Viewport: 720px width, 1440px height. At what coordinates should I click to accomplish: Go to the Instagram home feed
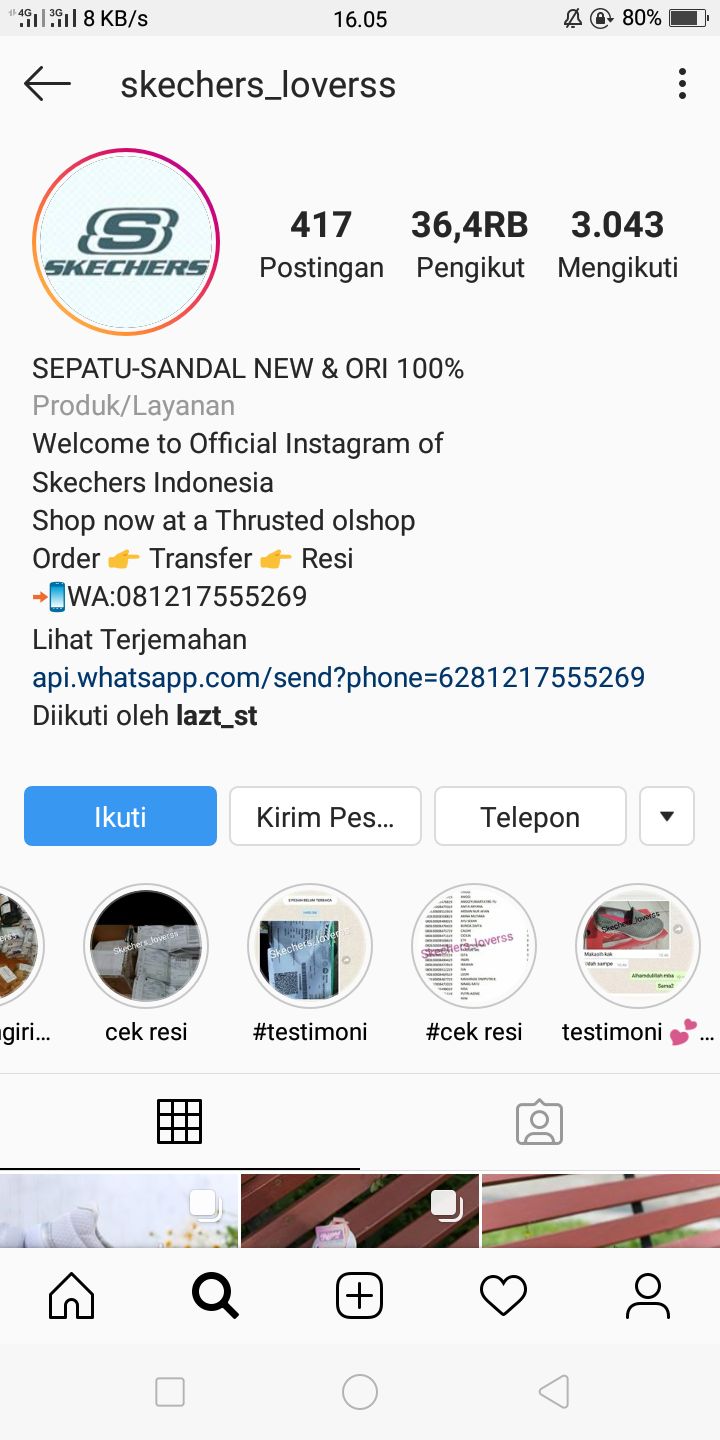point(72,1297)
